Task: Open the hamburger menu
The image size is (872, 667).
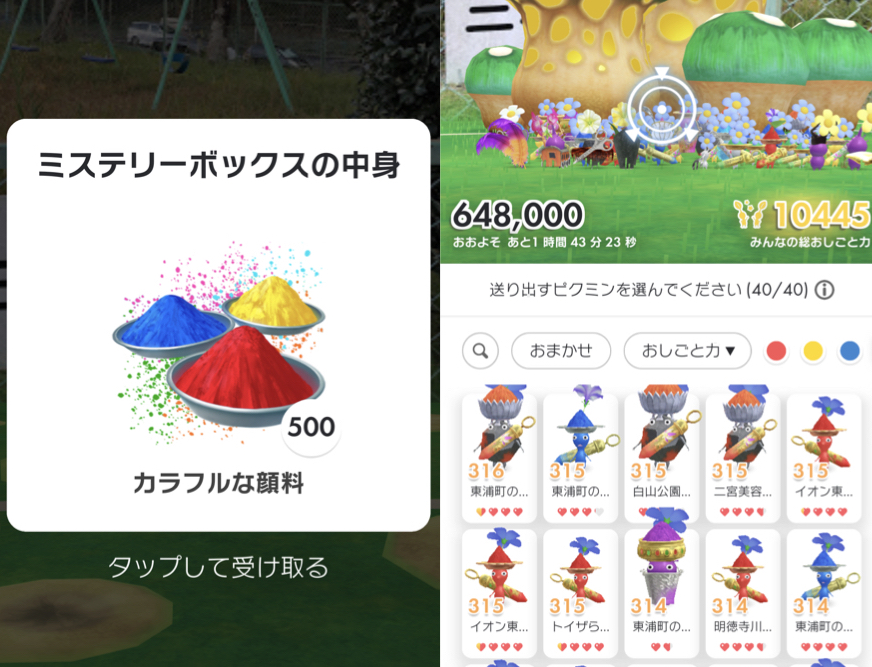Action: 489,20
